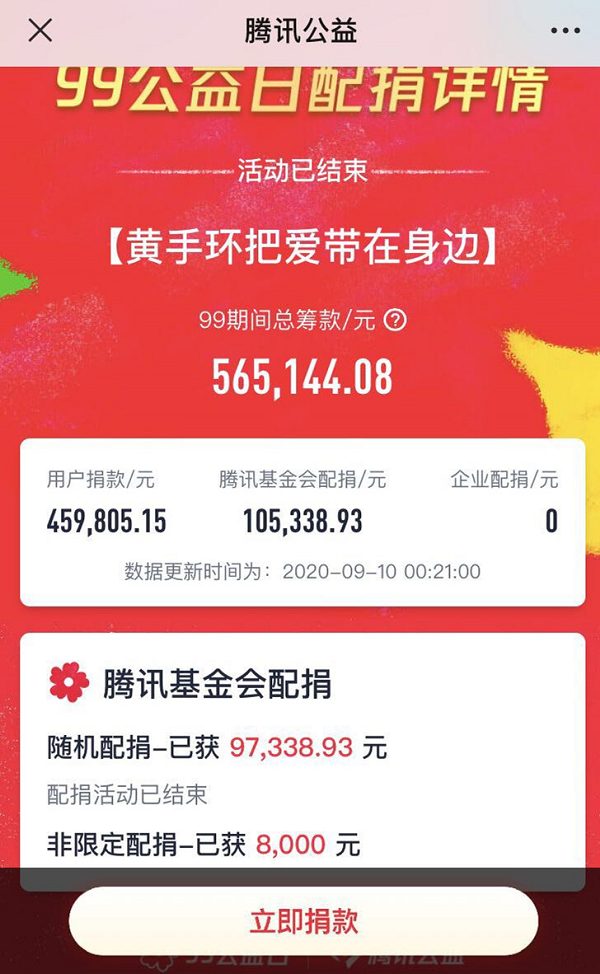Tap the help icon beside 99期间总筹款

click(x=396, y=320)
